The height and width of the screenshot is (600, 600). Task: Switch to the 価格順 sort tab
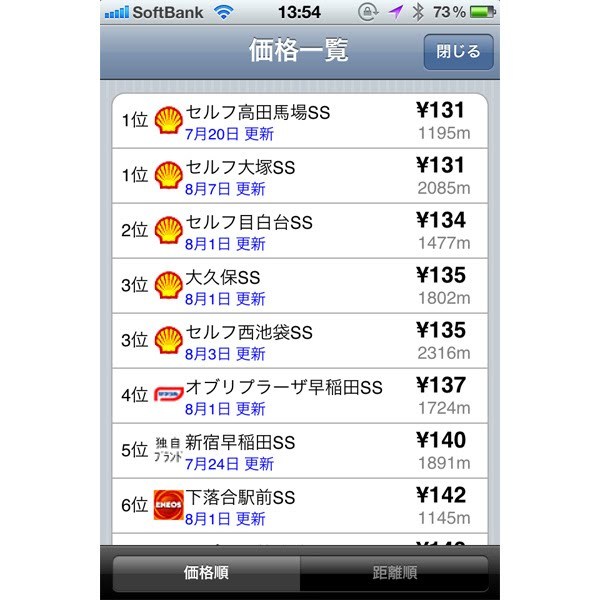206,574
